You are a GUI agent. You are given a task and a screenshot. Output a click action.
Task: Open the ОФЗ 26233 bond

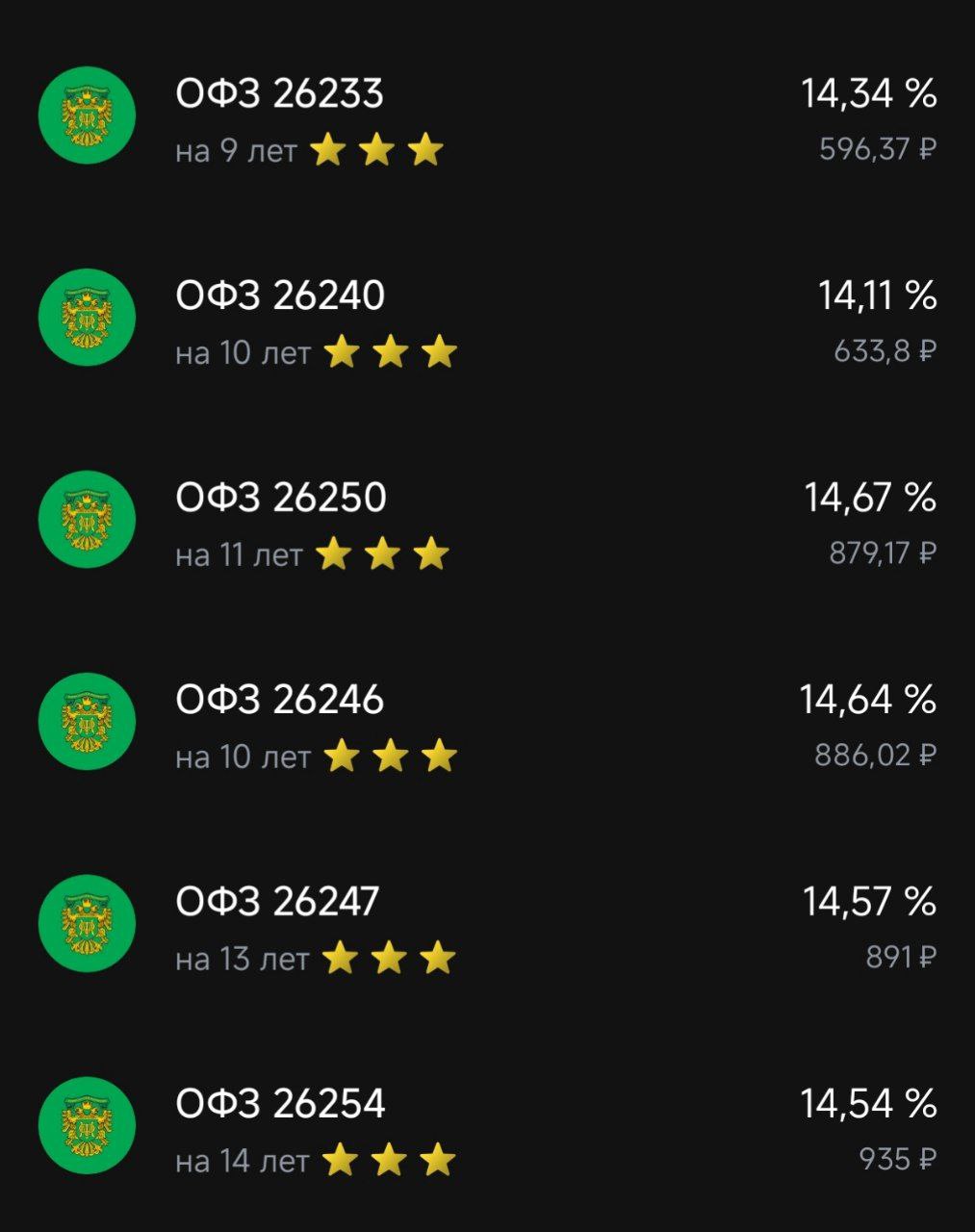[279, 94]
